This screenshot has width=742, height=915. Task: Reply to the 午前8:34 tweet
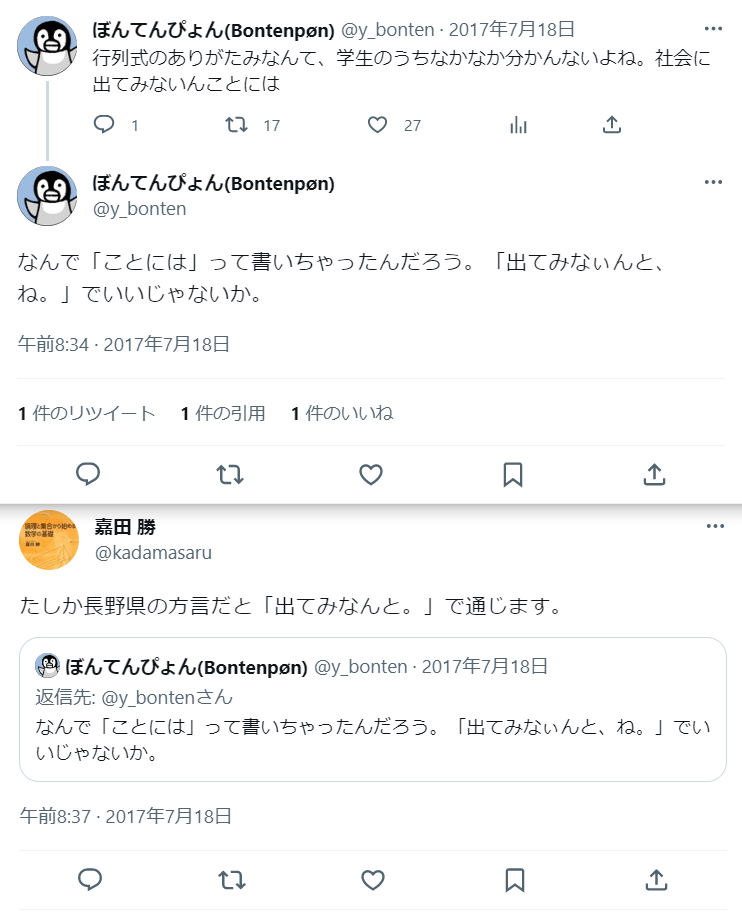[x=89, y=474]
